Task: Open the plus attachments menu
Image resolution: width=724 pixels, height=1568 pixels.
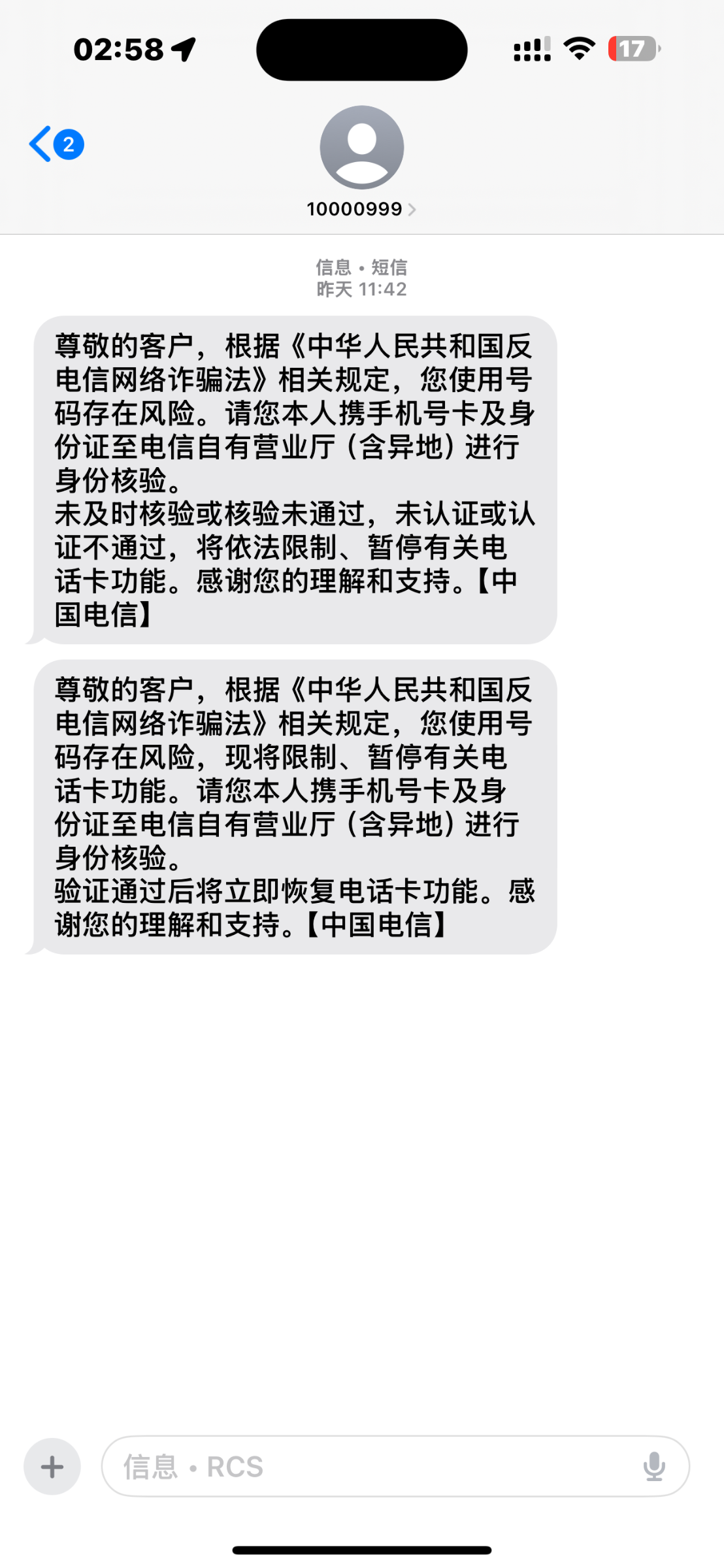Action: [x=52, y=1467]
